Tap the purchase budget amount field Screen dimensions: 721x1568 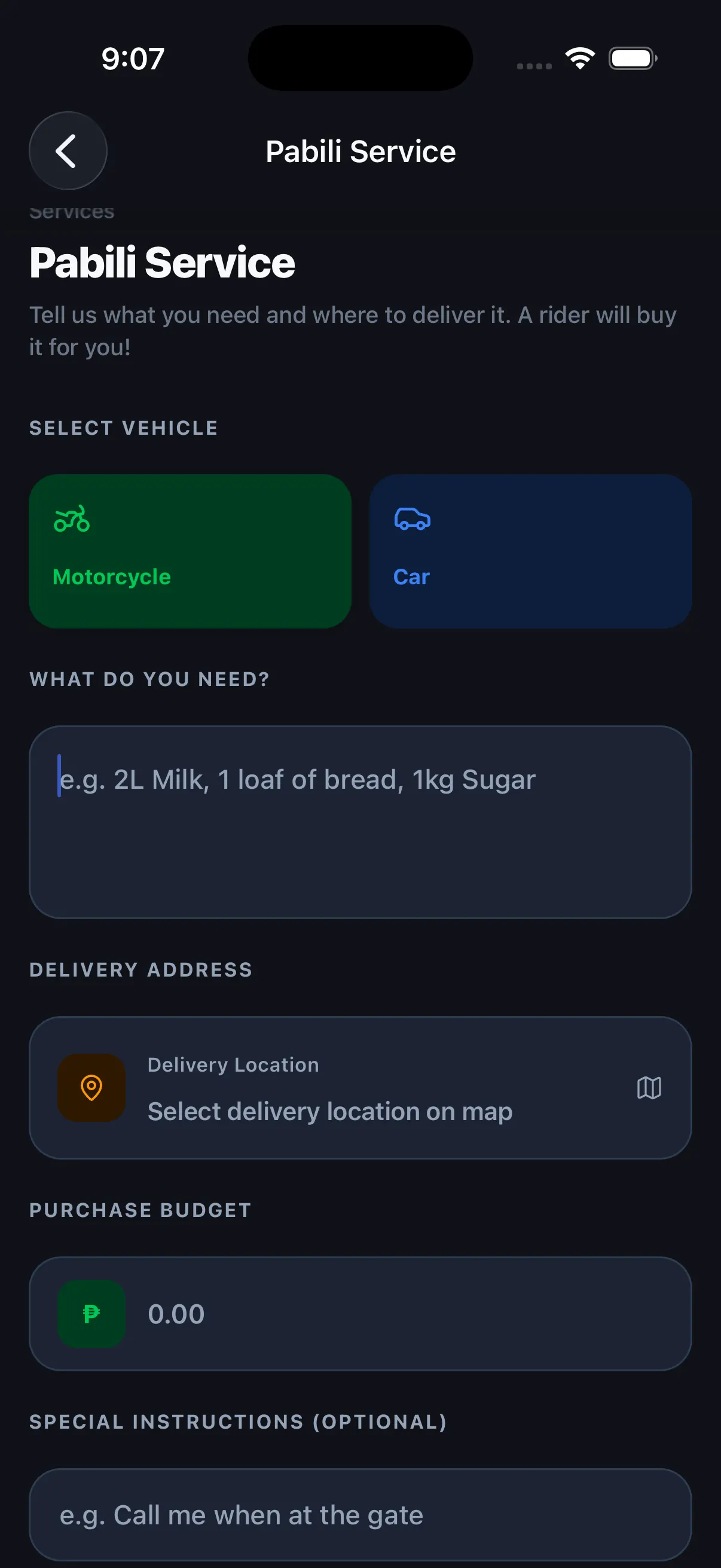(x=360, y=1314)
